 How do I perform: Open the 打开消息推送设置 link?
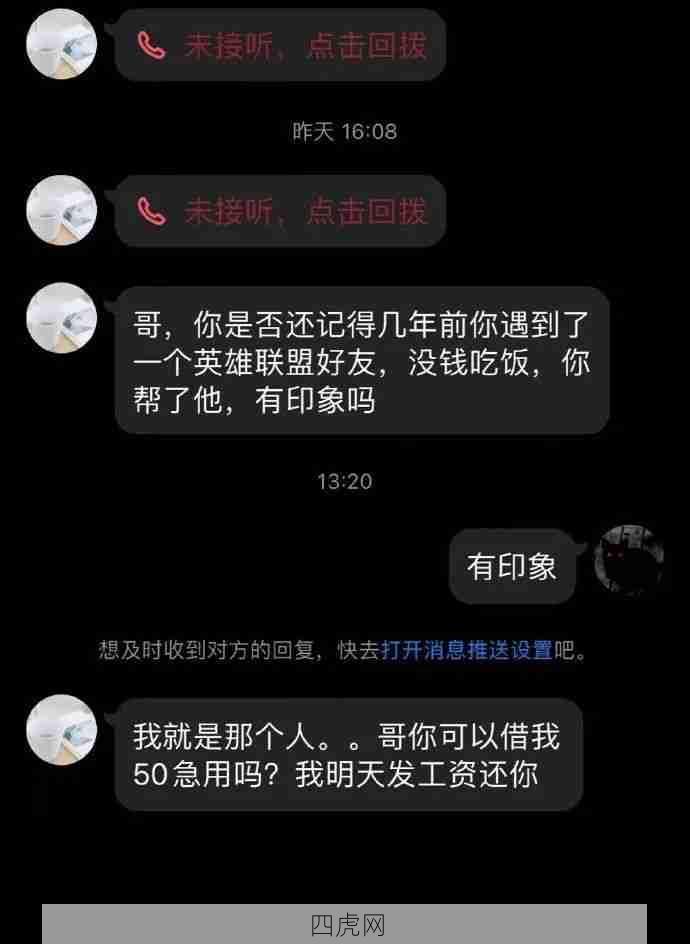point(467,650)
